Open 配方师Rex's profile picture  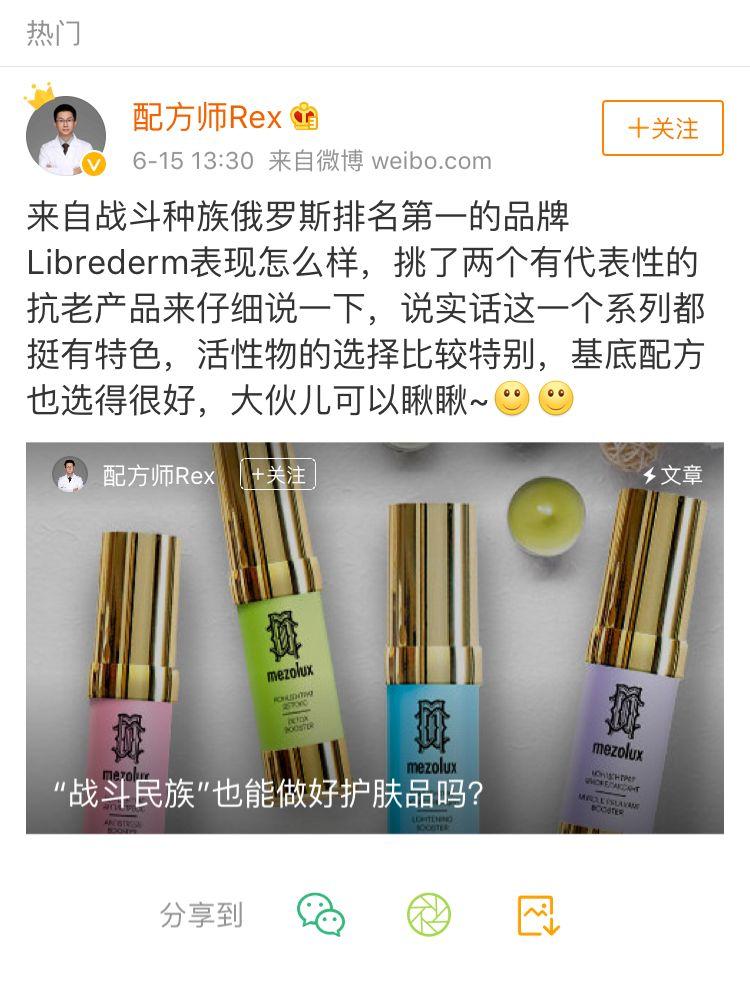66,135
